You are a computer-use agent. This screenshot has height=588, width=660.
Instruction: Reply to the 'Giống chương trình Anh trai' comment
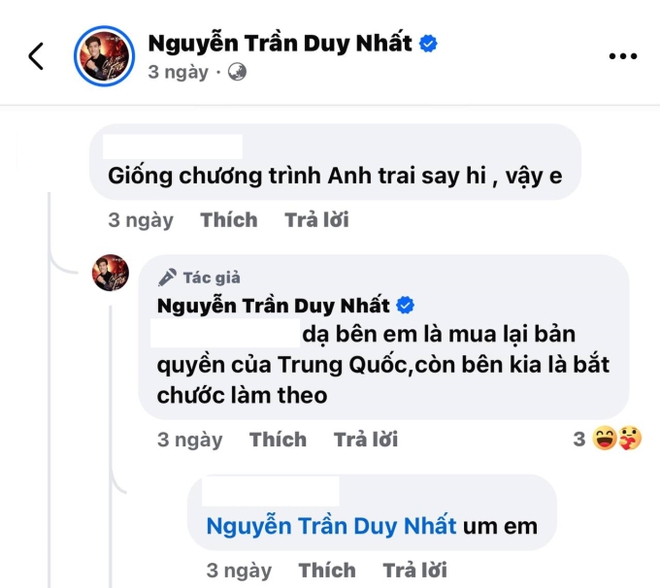coord(316,220)
